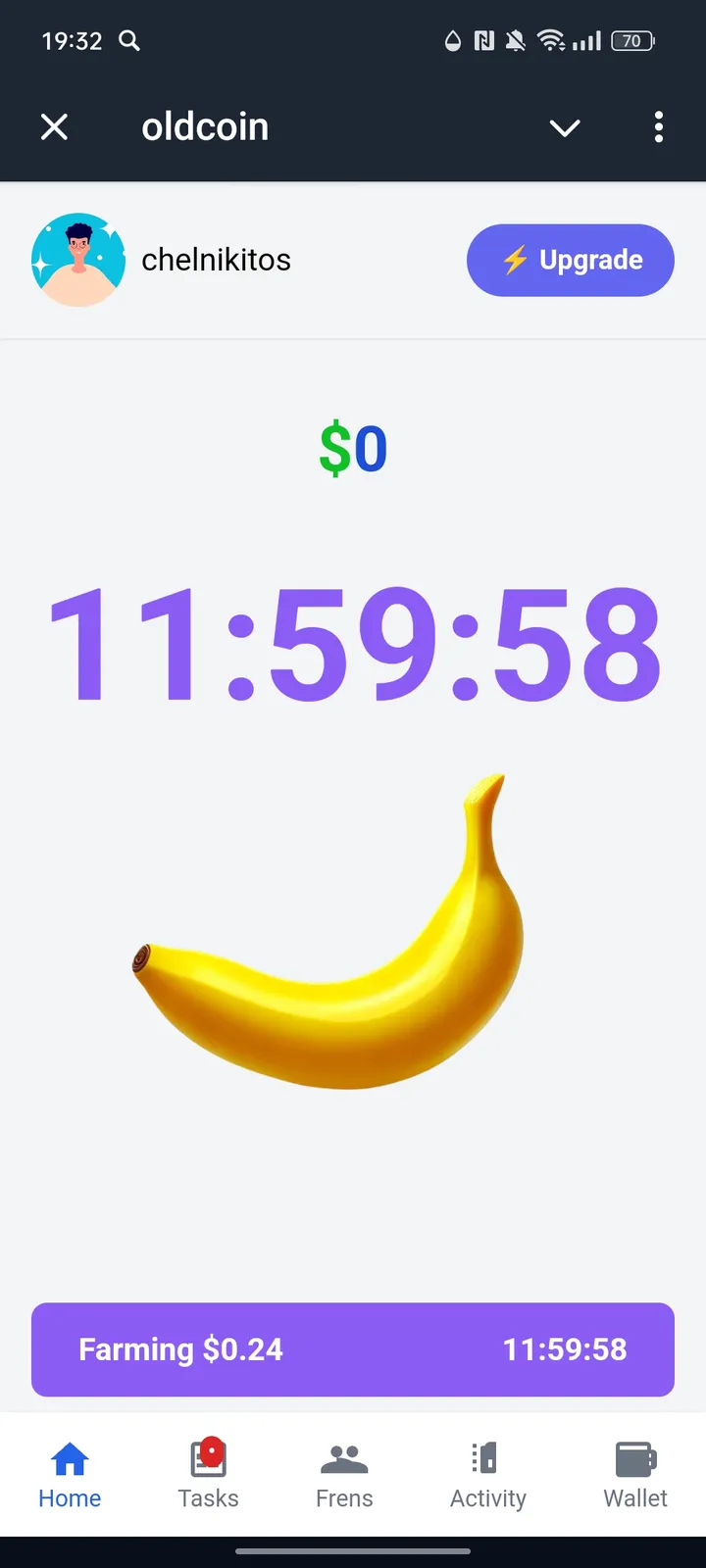The image size is (706, 1568).
Task: Click the $0 balance display
Action: pyautogui.click(x=353, y=448)
